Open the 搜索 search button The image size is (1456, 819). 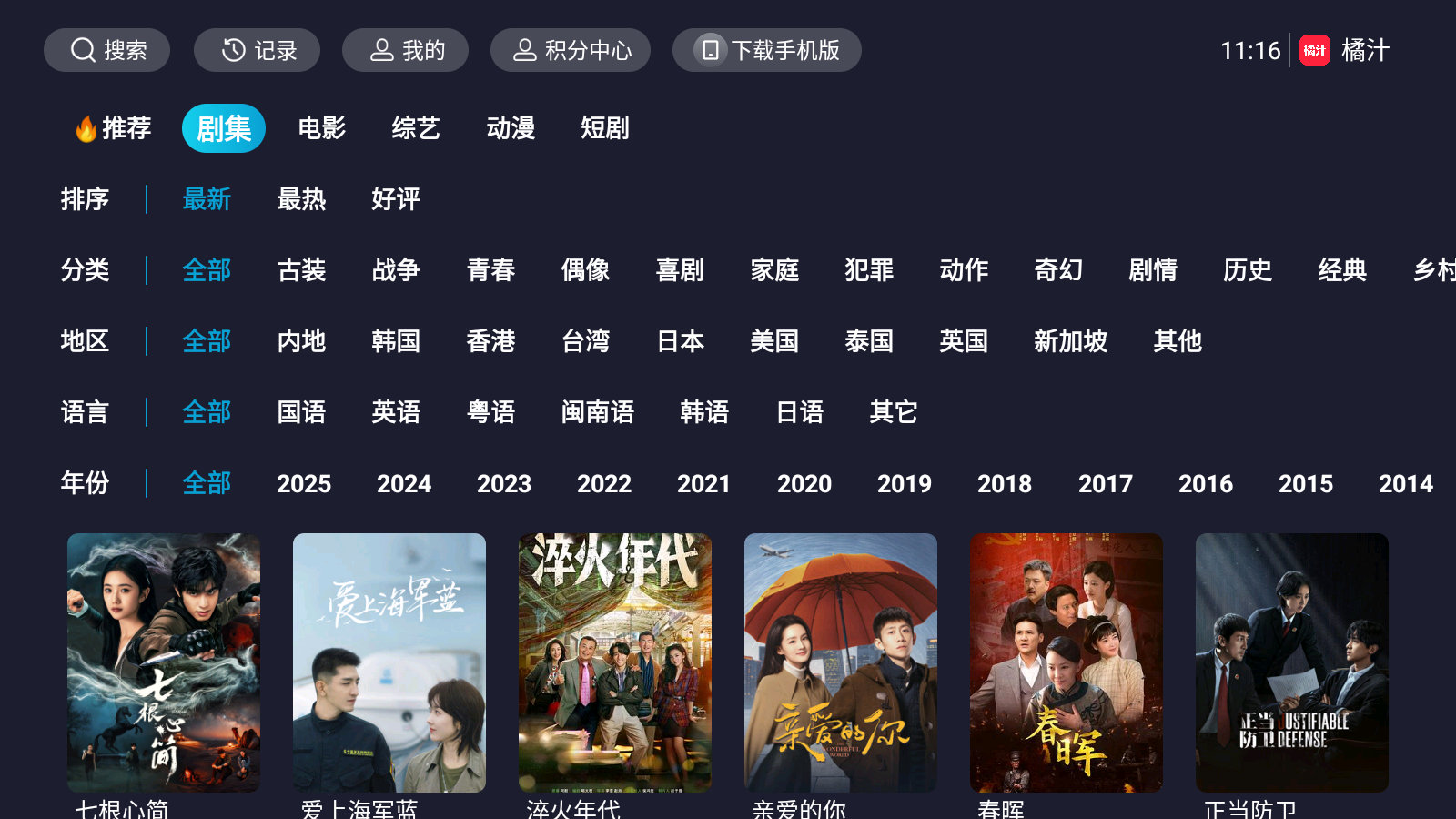pyautogui.click(x=106, y=50)
